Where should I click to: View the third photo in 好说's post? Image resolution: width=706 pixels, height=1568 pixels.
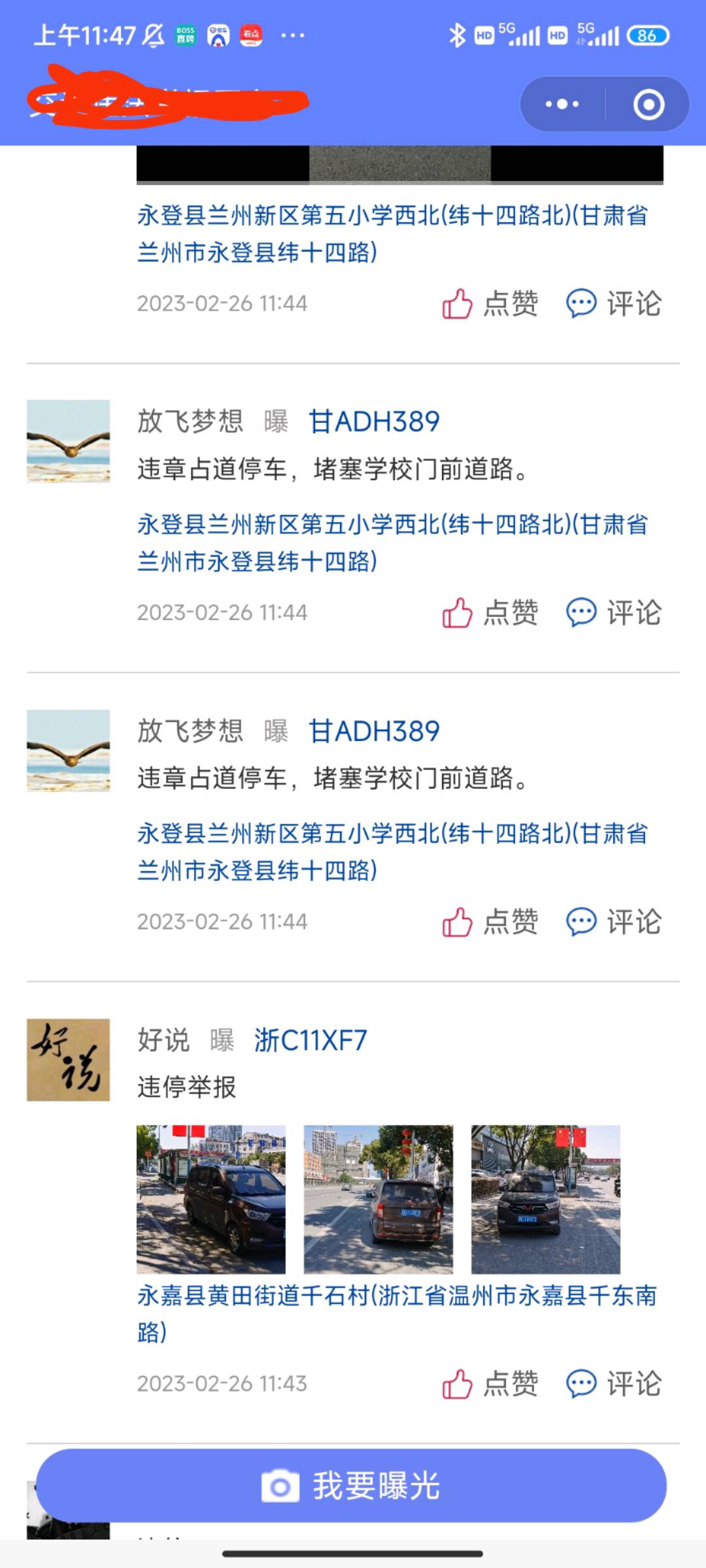(545, 1199)
